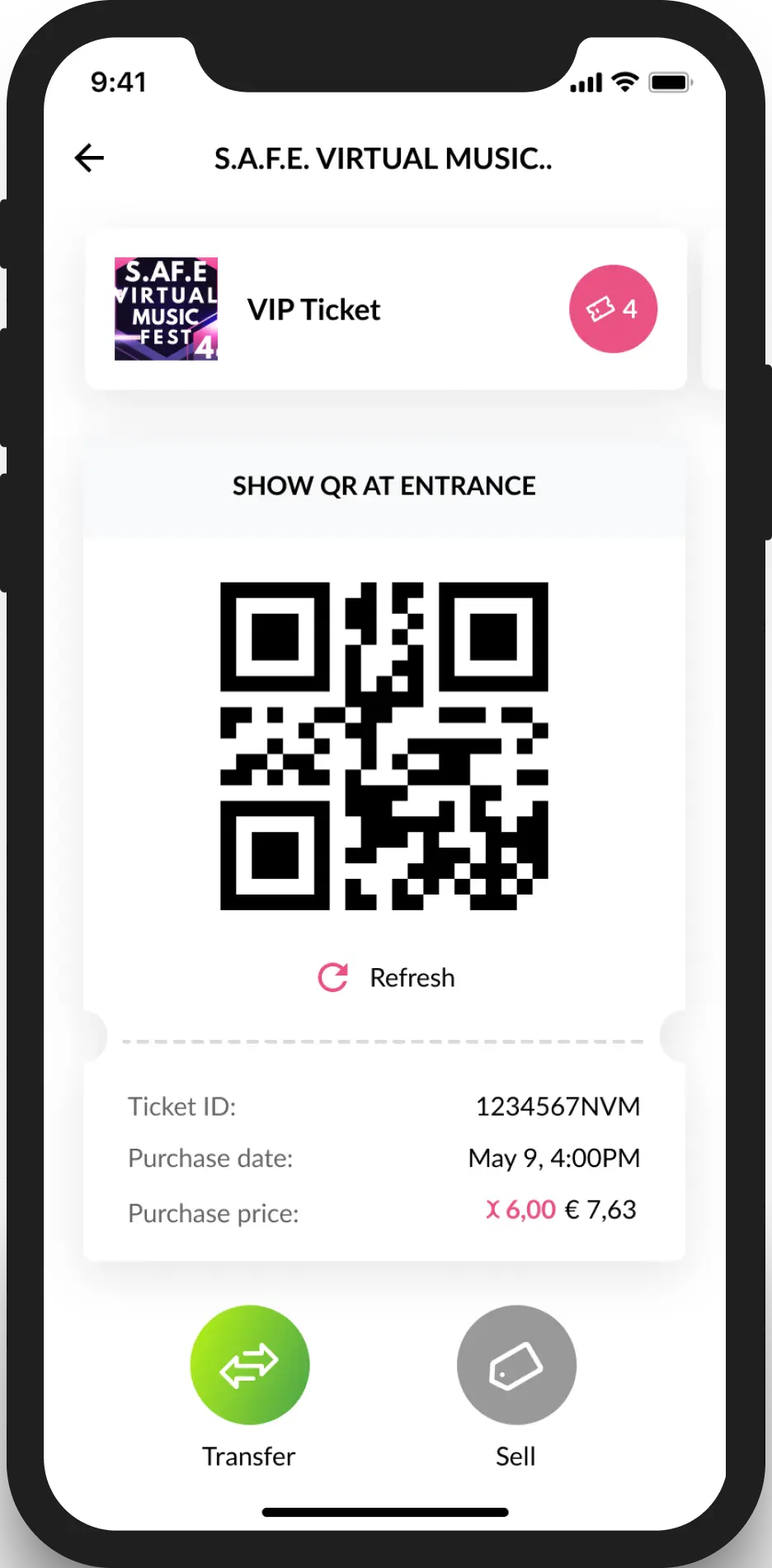Refresh the QR code
This screenshot has width=772, height=1568.
(x=386, y=977)
